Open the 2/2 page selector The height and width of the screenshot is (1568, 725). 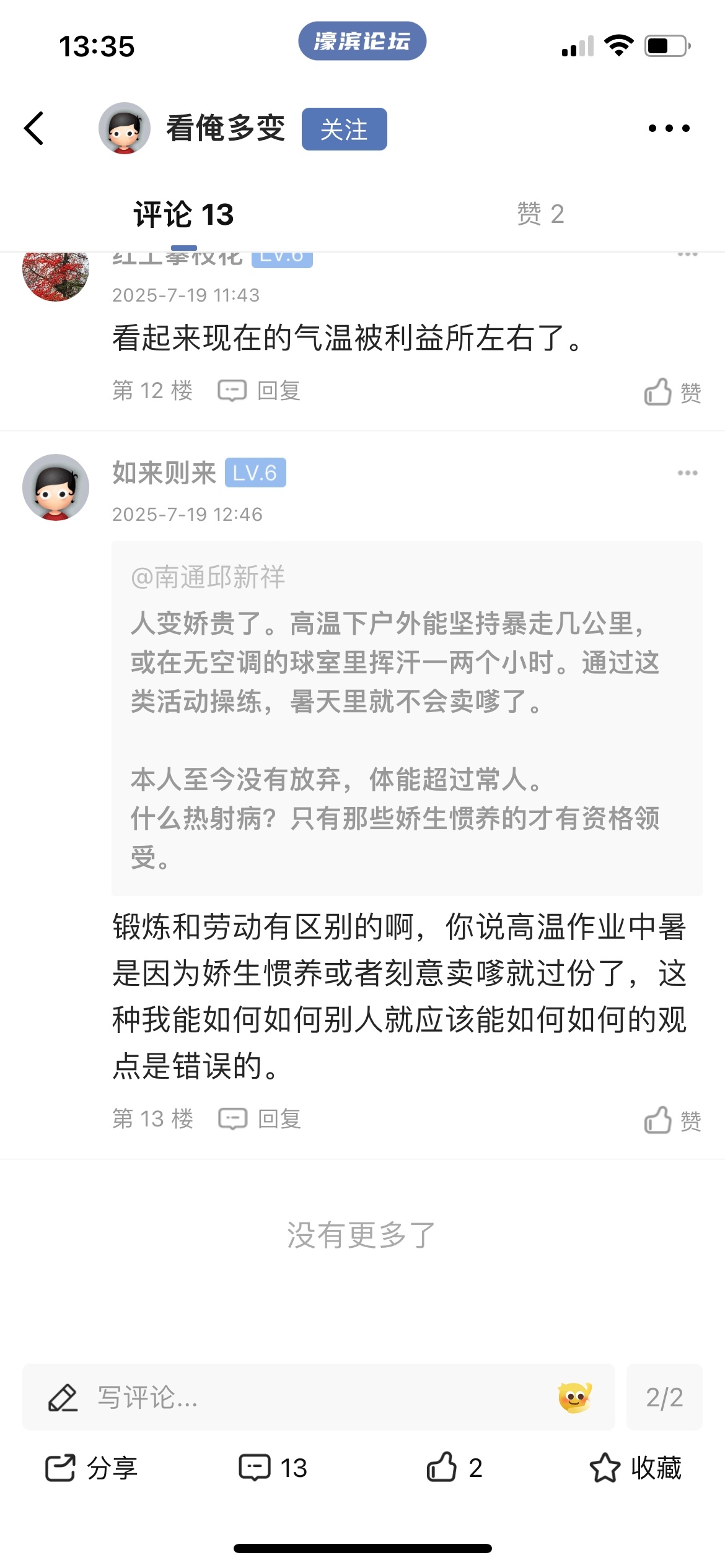[664, 1398]
